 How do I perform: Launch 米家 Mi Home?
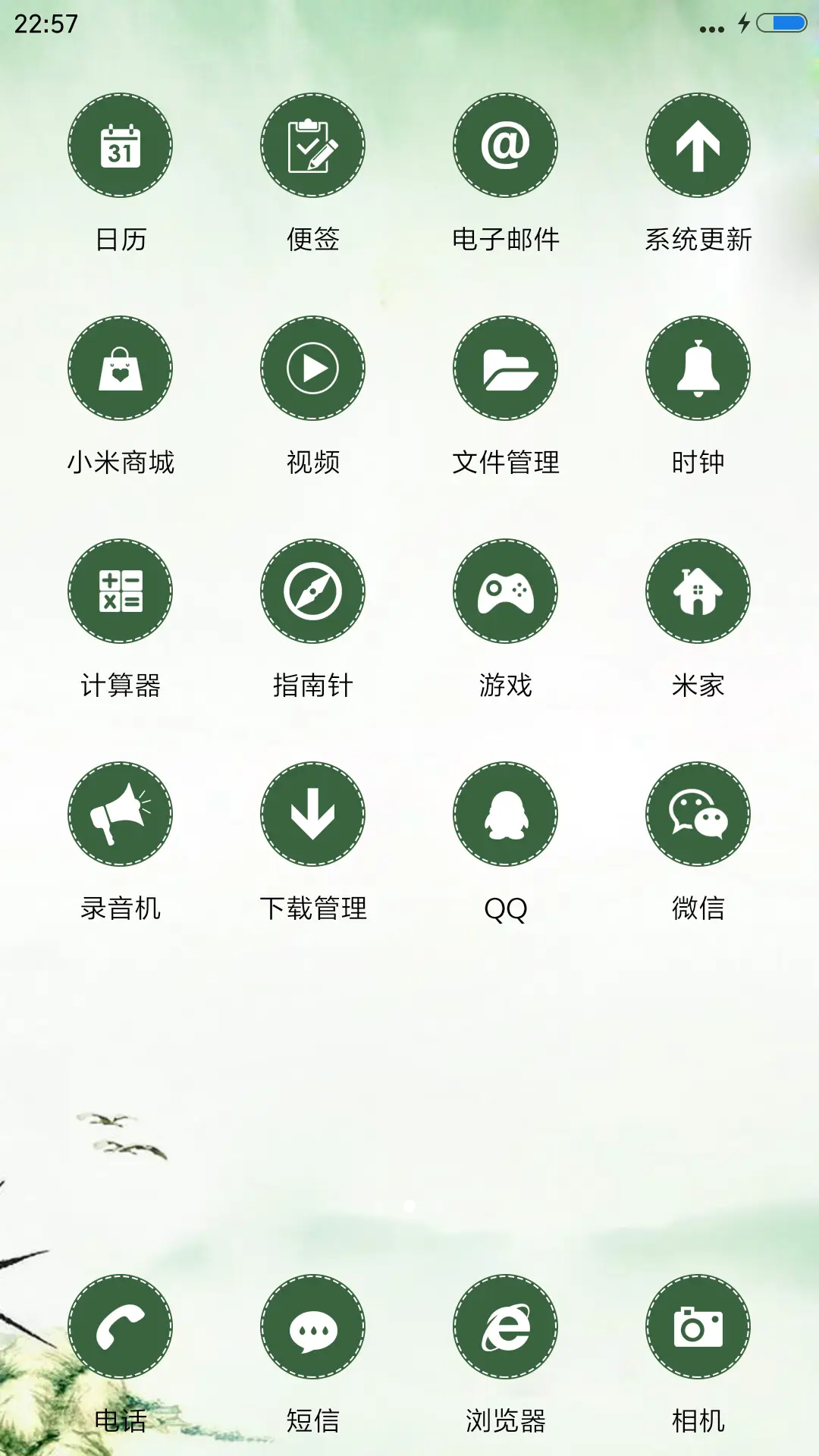[x=698, y=592]
